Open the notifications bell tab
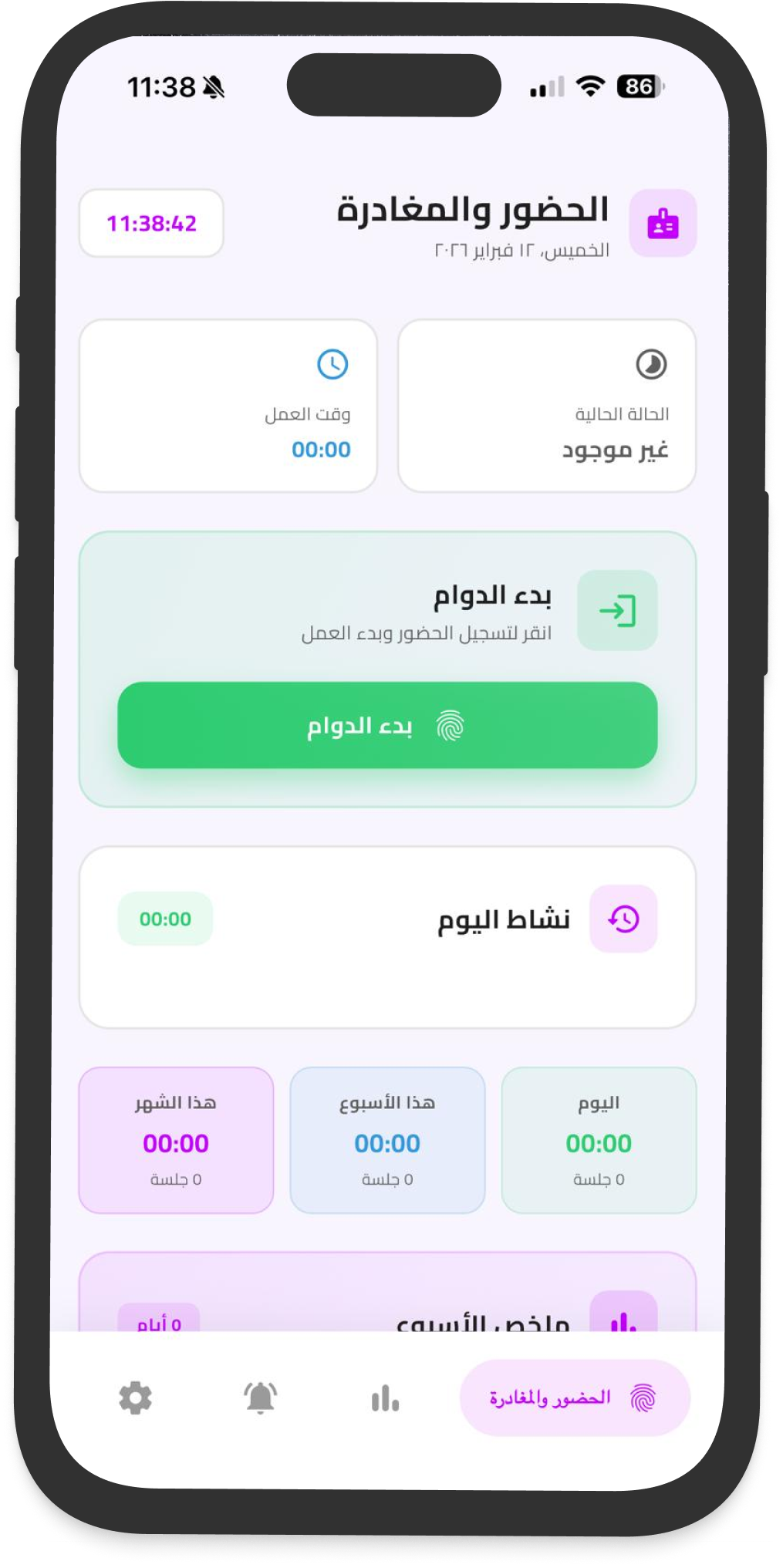This screenshot has height=1568, width=783. tap(260, 1398)
